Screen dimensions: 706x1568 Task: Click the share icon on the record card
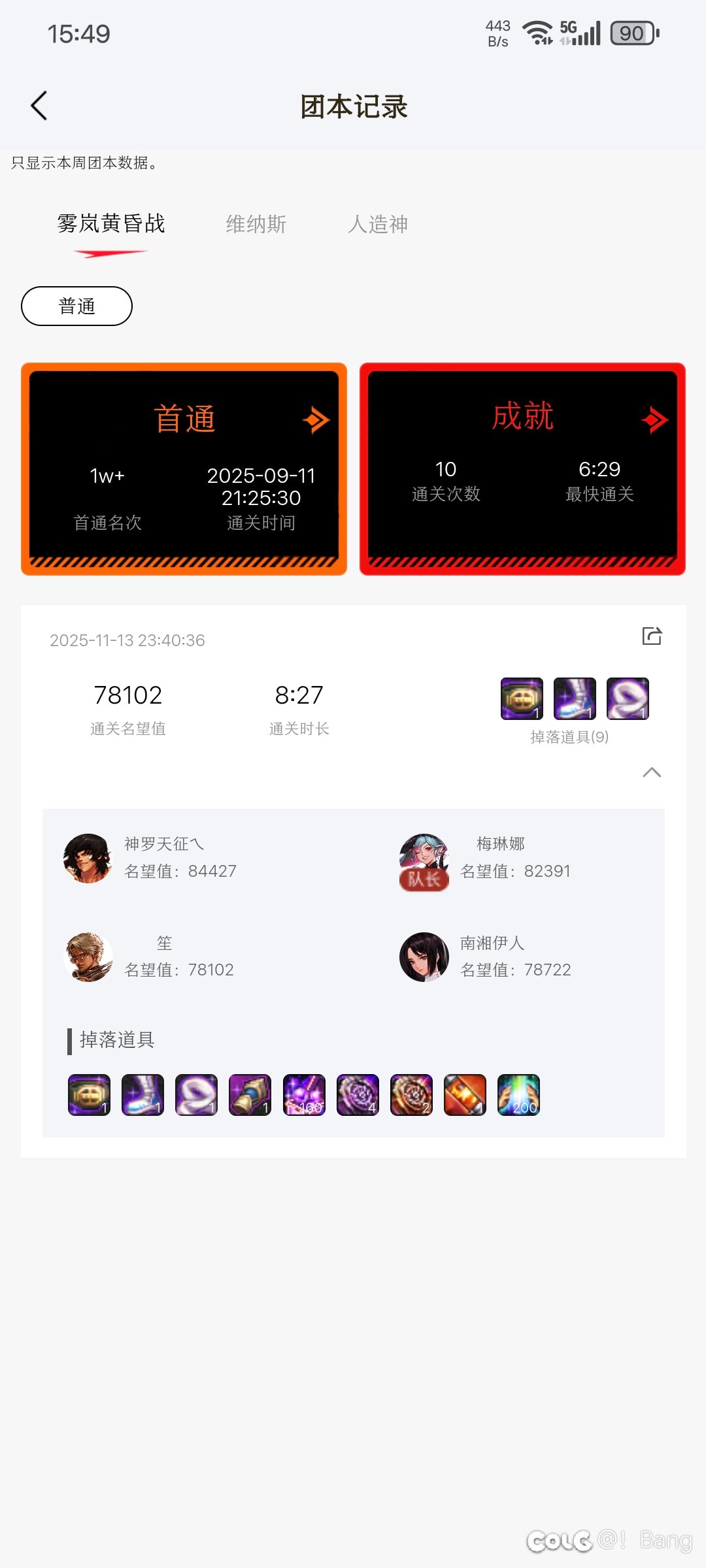(x=650, y=635)
